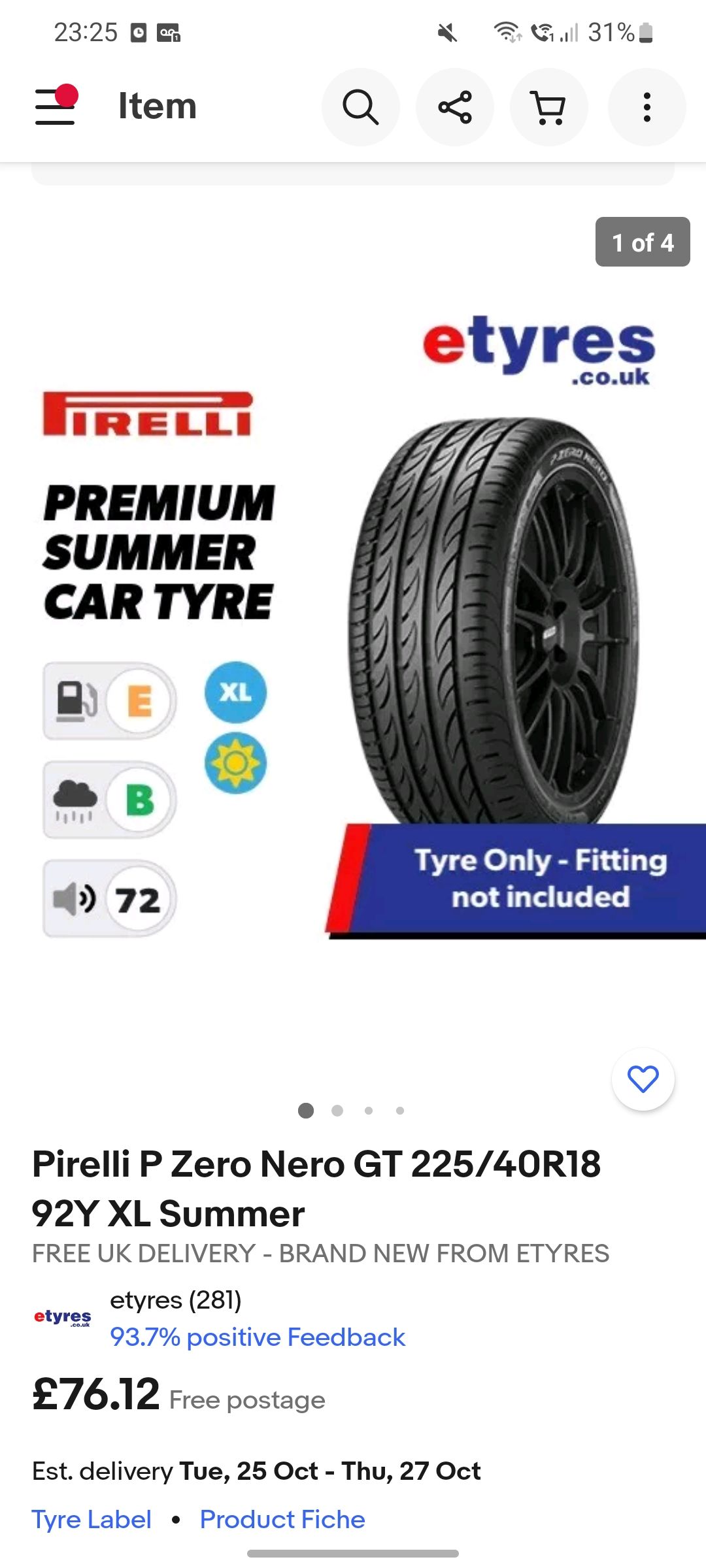
Task: Open the Tyre Label link
Action: (x=92, y=1519)
